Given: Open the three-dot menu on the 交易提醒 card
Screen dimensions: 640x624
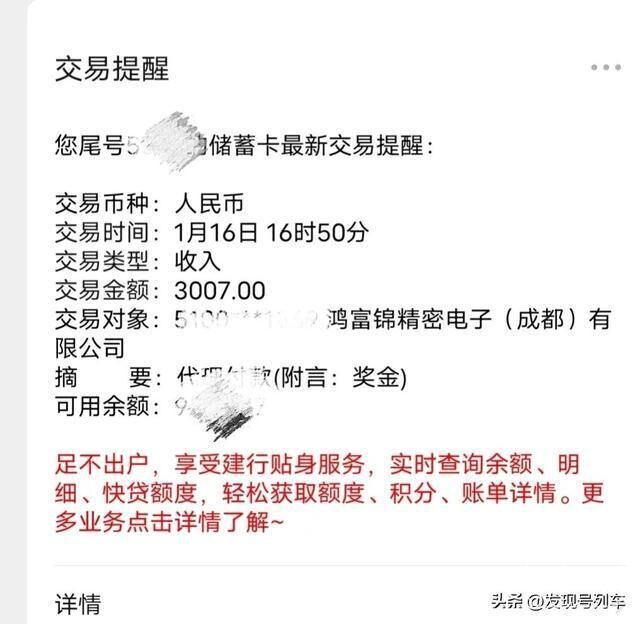Looking at the screenshot, I should [605, 68].
